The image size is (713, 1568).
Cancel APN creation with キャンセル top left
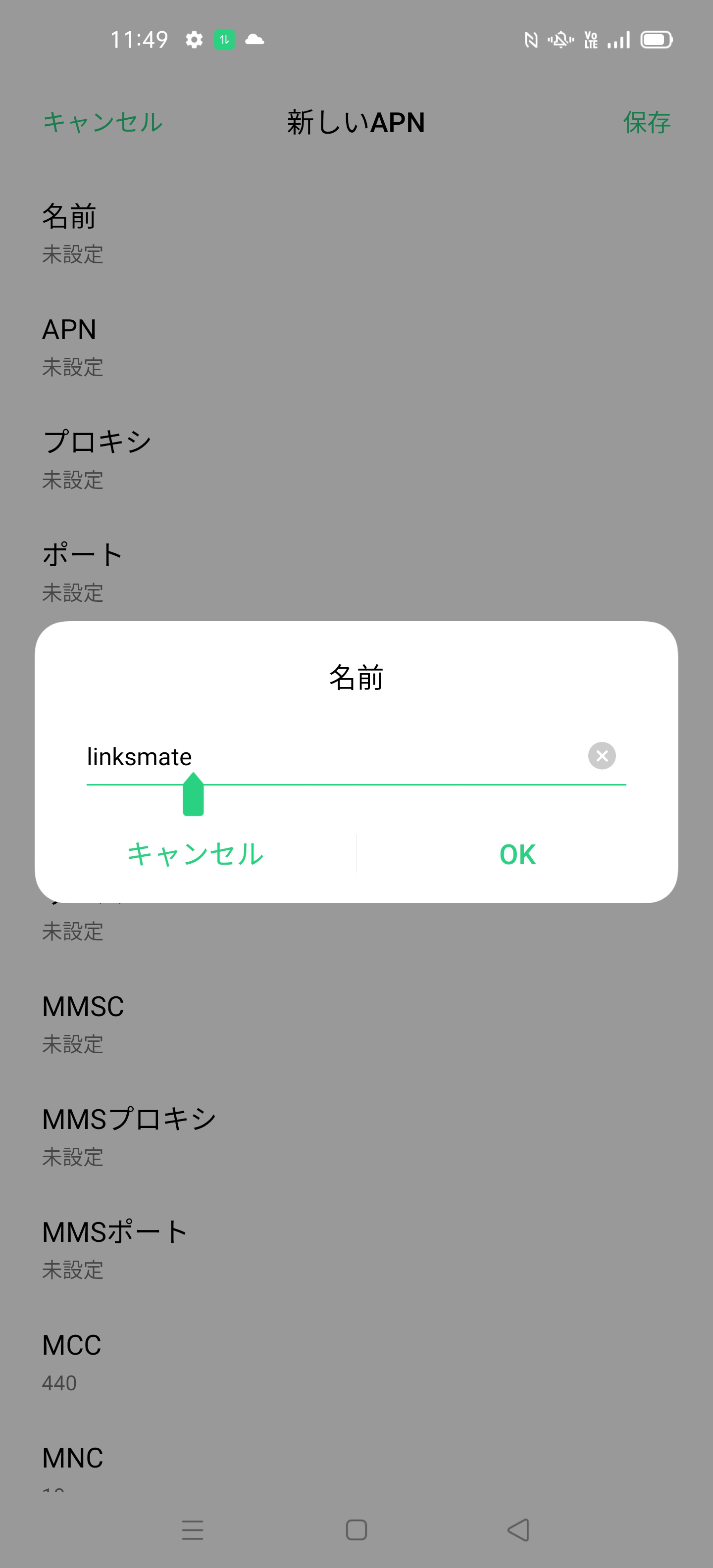[x=102, y=122]
